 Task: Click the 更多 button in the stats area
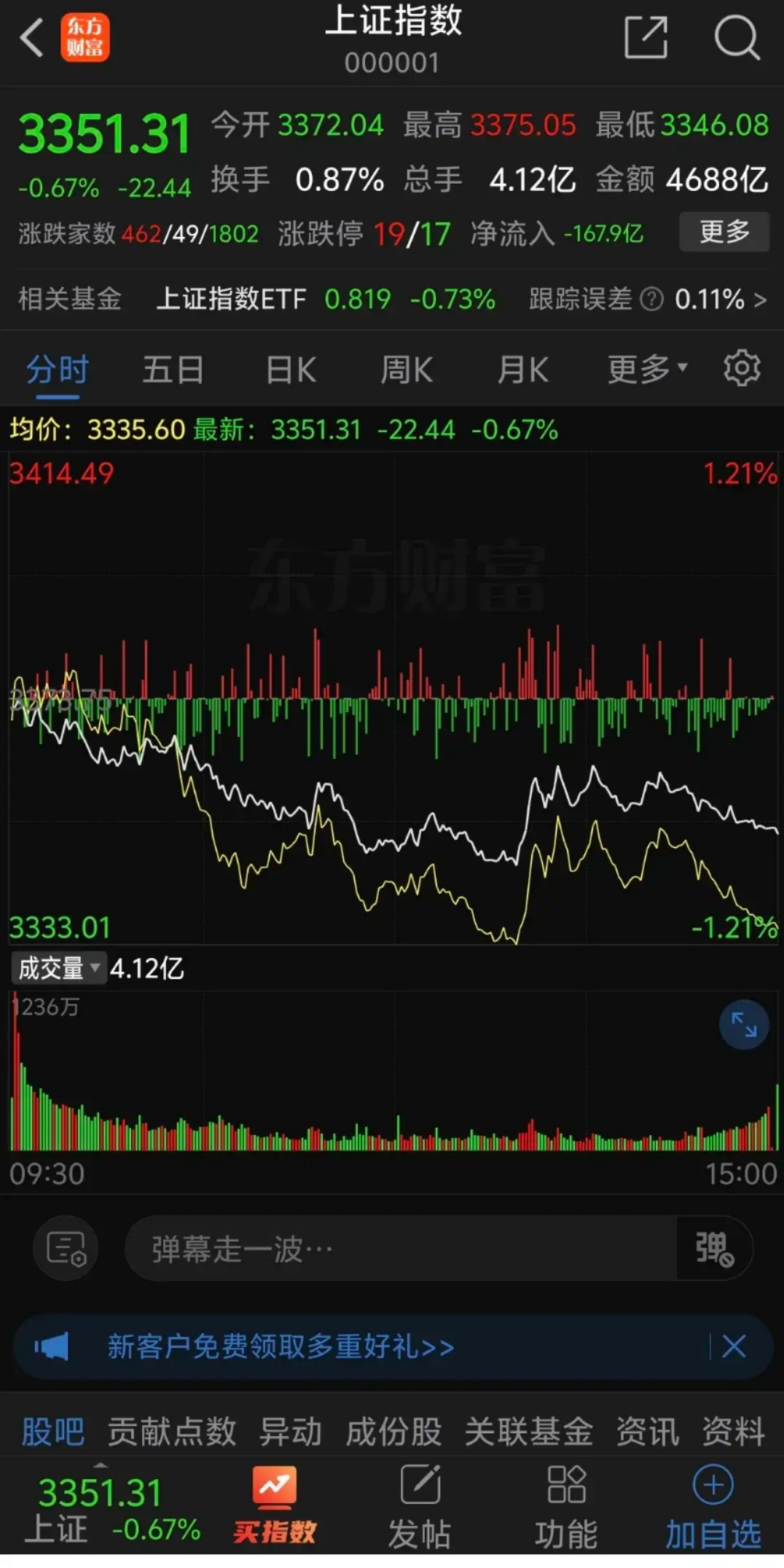[x=724, y=232]
